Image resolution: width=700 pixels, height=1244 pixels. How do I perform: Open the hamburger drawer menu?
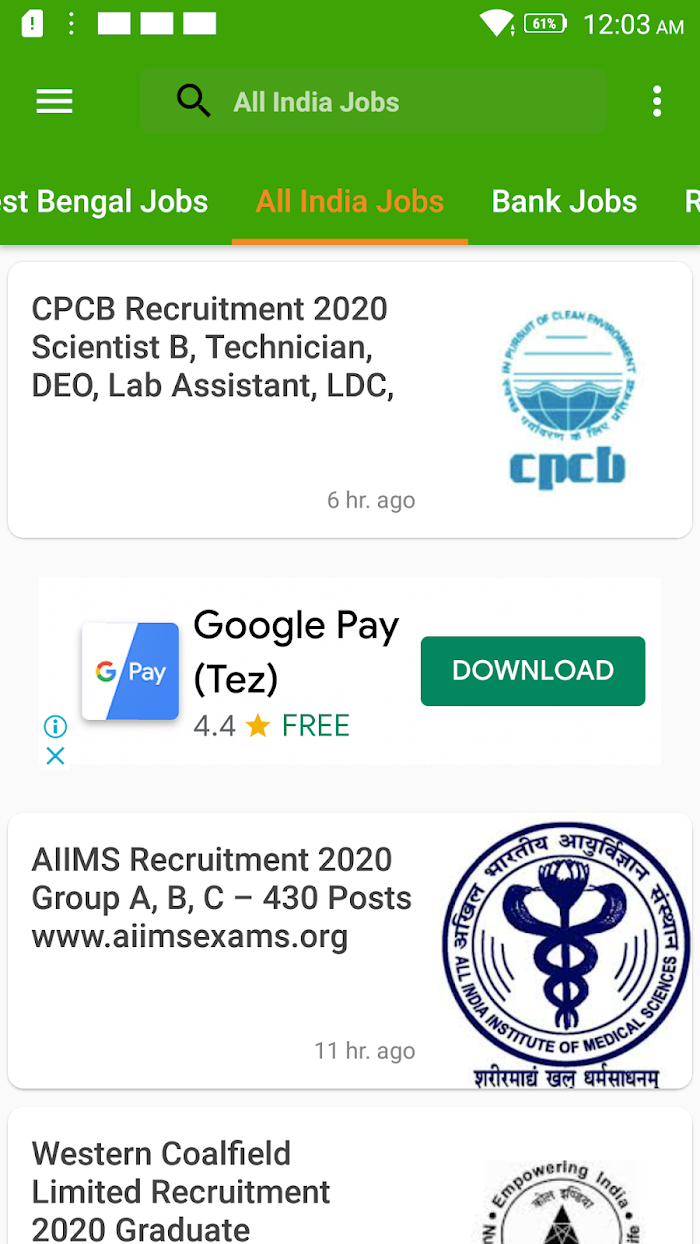point(54,101)
